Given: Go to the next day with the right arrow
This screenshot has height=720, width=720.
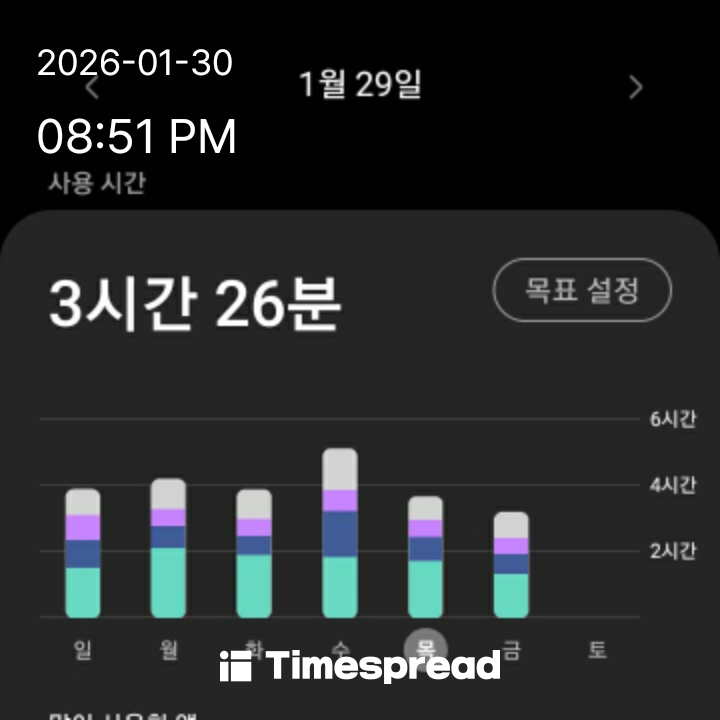Looking at the screenshot, I should [635, 88].
